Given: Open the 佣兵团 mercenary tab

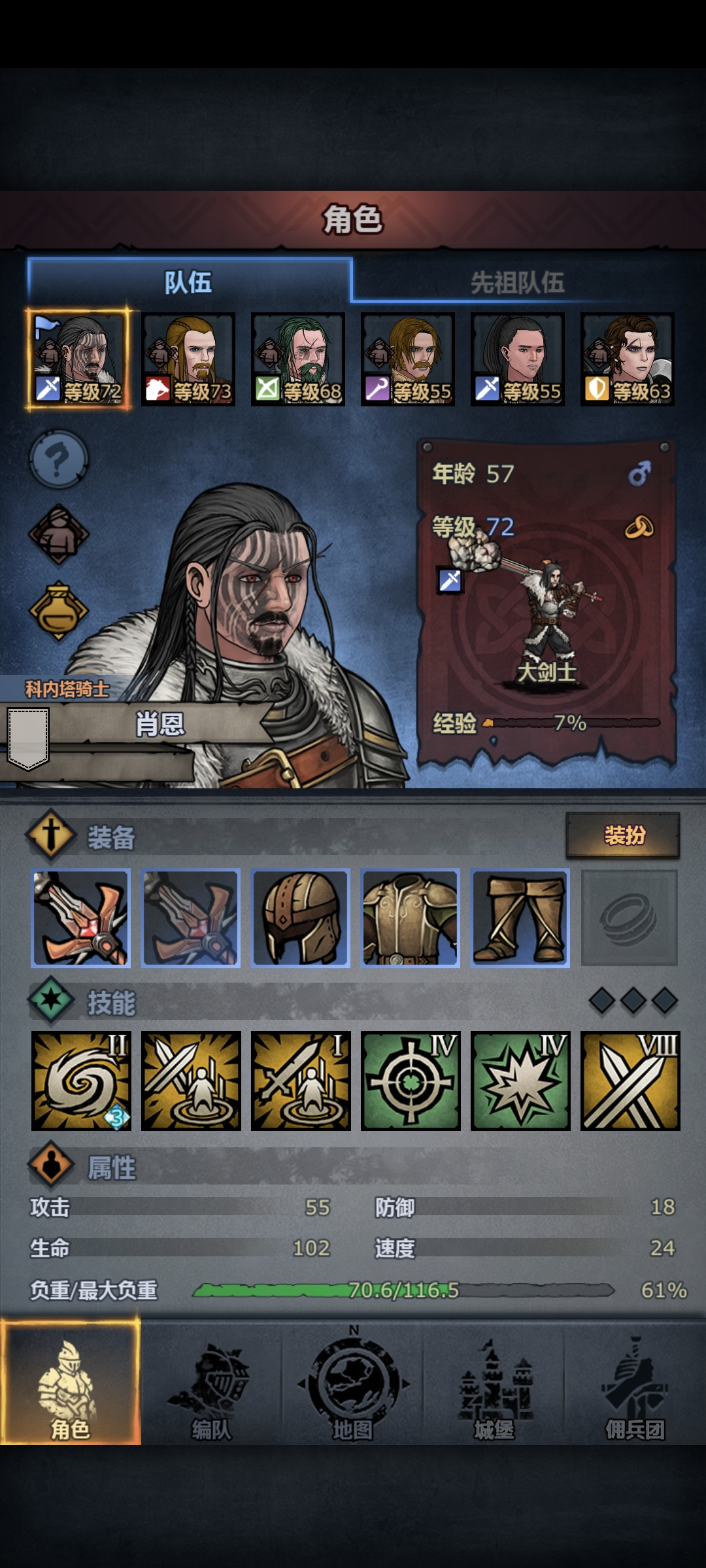Looking at the screenshot, I should 635,1390.
